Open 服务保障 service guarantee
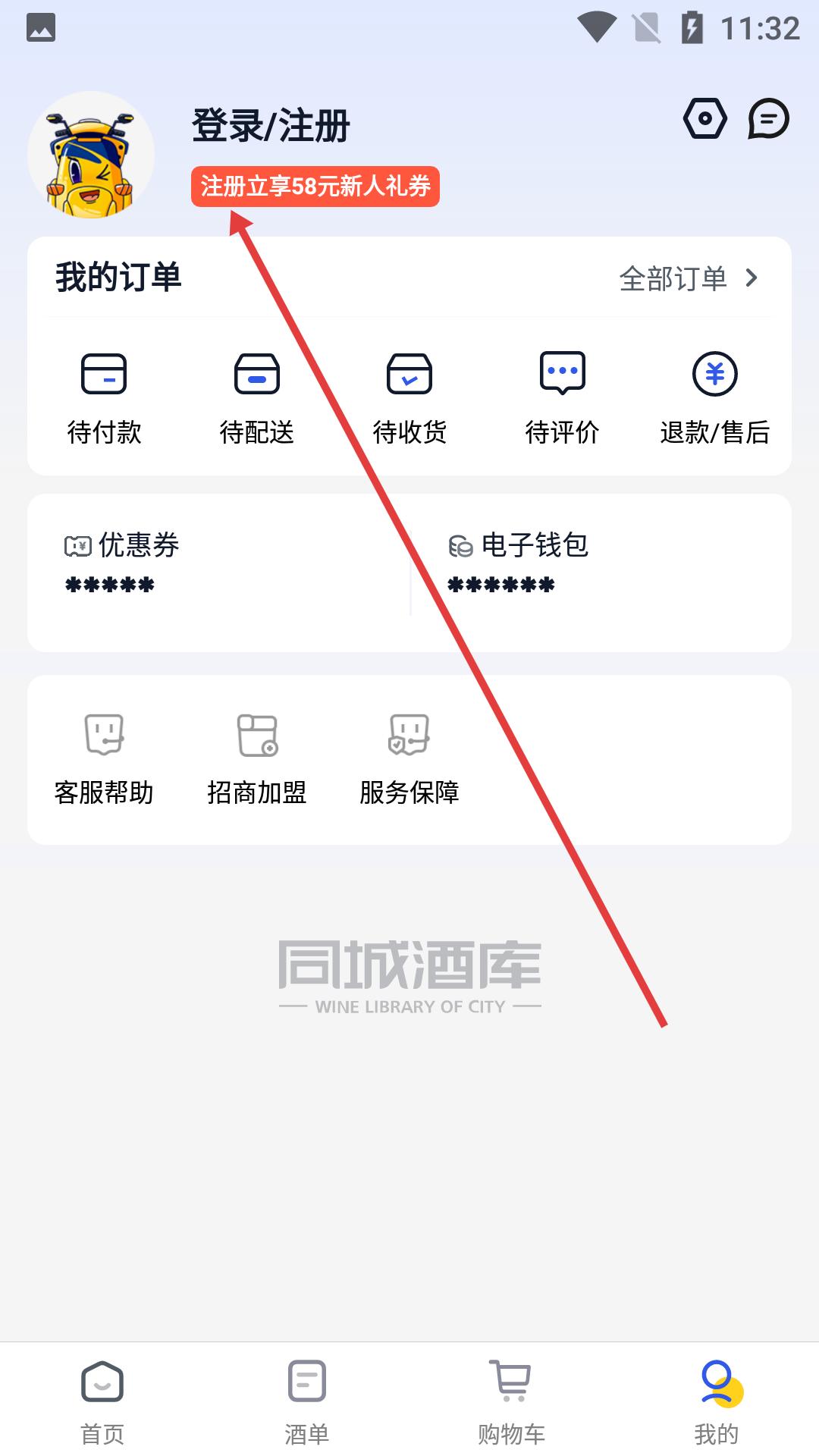Viewport: 819px width, 1456px height. point(409,760)
